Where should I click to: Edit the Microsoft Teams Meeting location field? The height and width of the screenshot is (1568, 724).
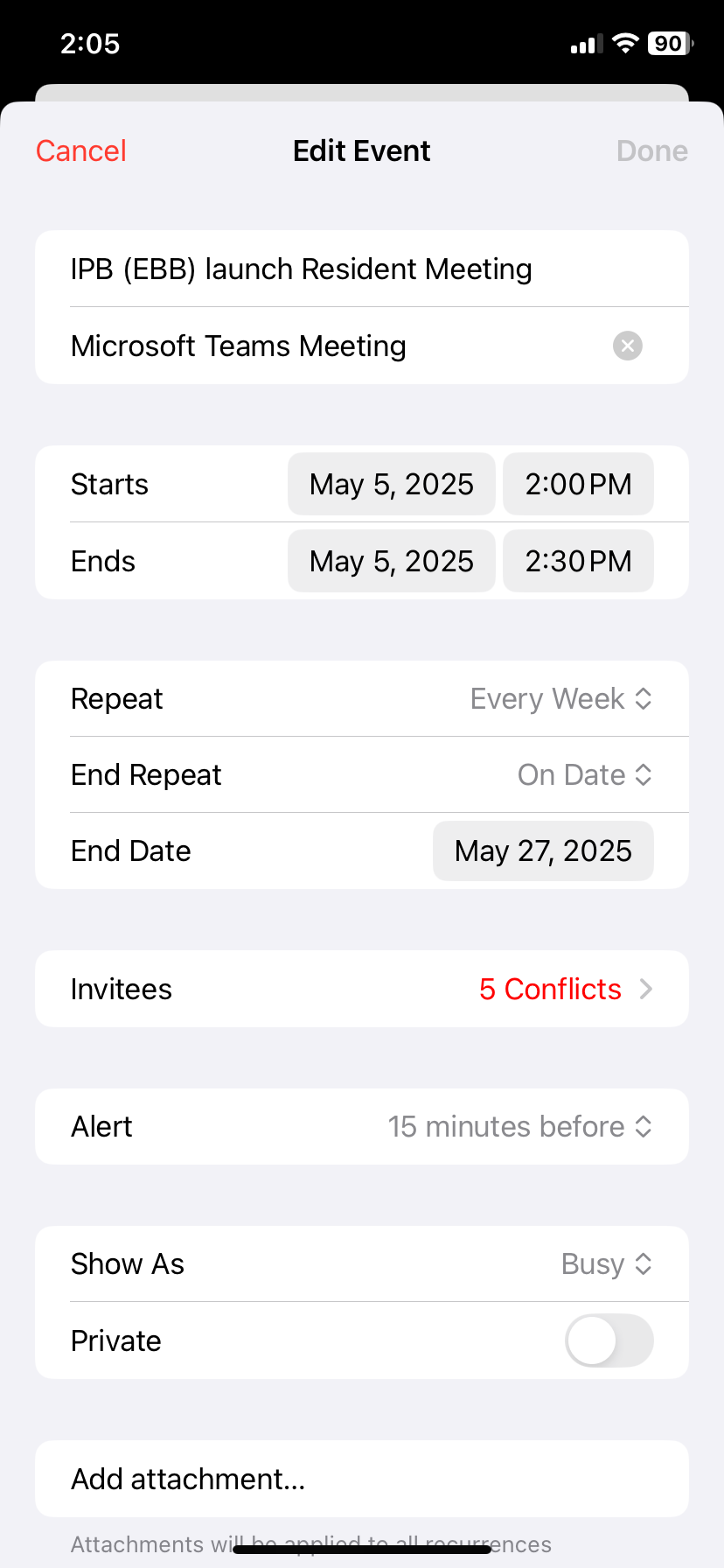[332, 346]
